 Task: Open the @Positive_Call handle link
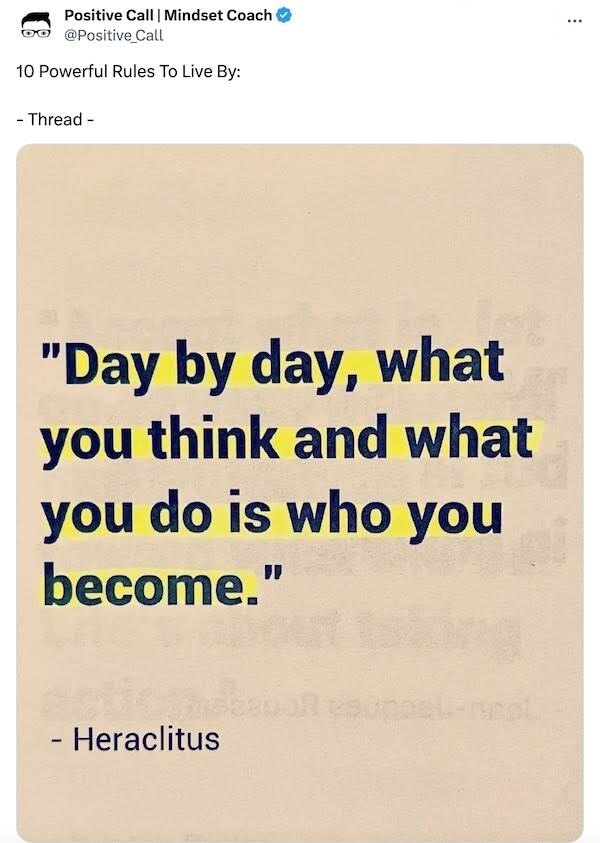coord(114,36)
